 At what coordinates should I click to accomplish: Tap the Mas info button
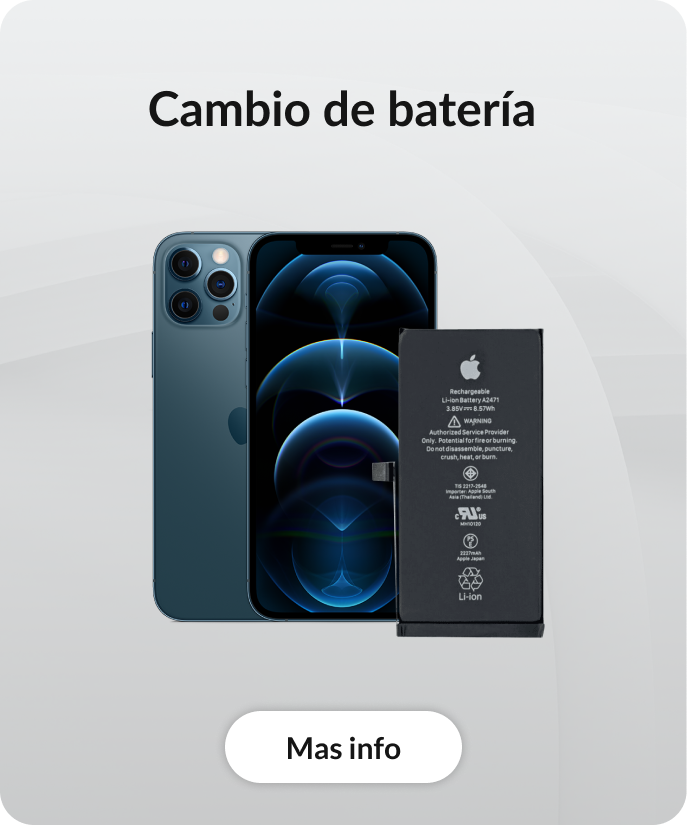point(343,747)
